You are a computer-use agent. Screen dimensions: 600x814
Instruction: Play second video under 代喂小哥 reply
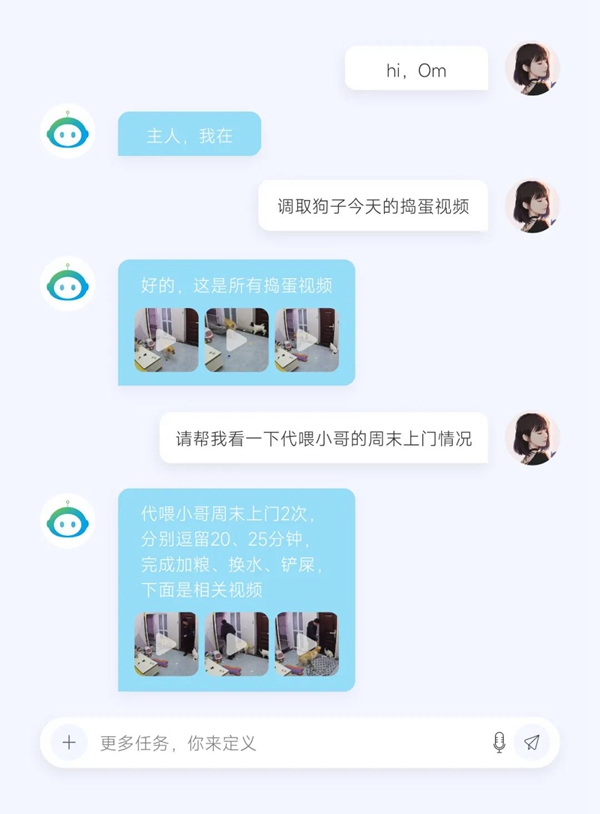(x=236, y=644)
